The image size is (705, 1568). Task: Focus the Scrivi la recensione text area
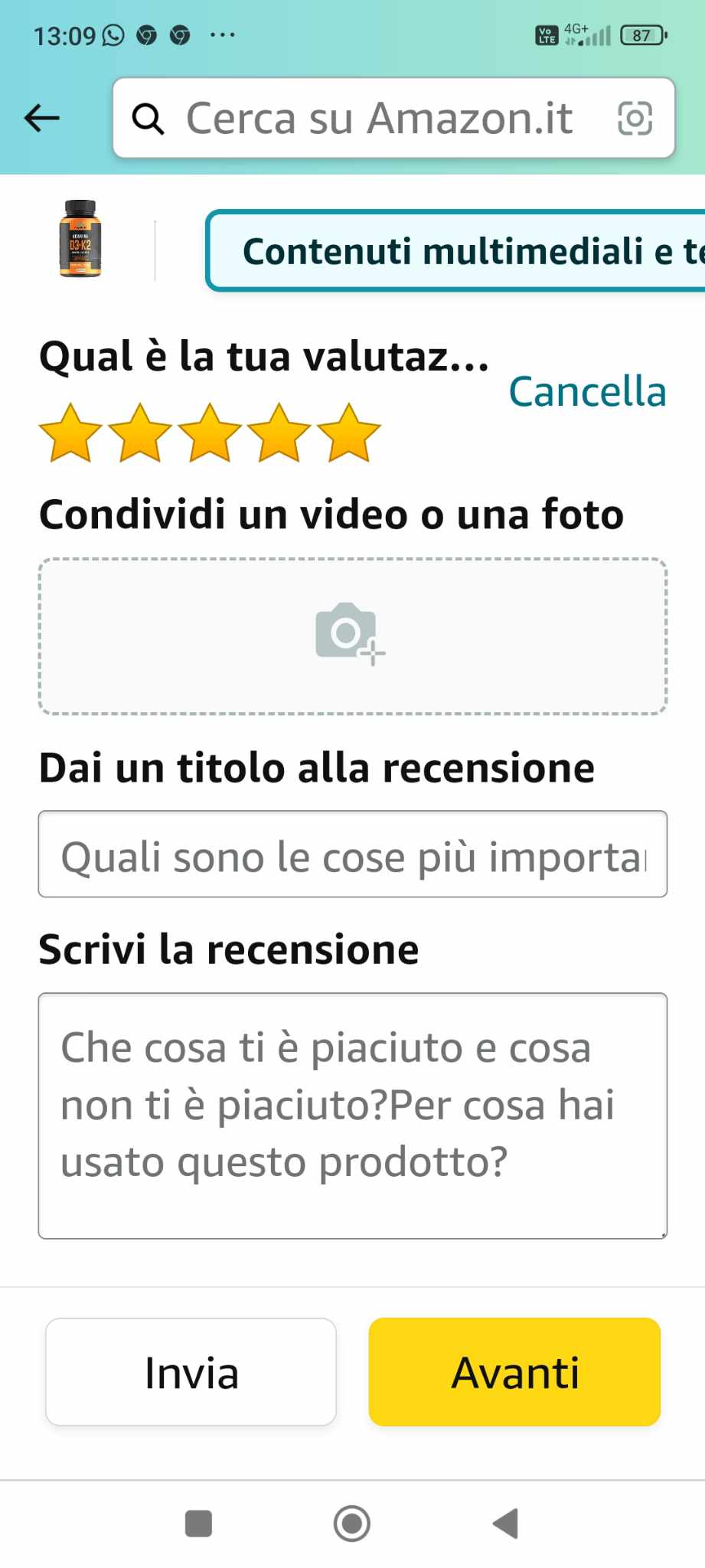tap(352, 1115)
